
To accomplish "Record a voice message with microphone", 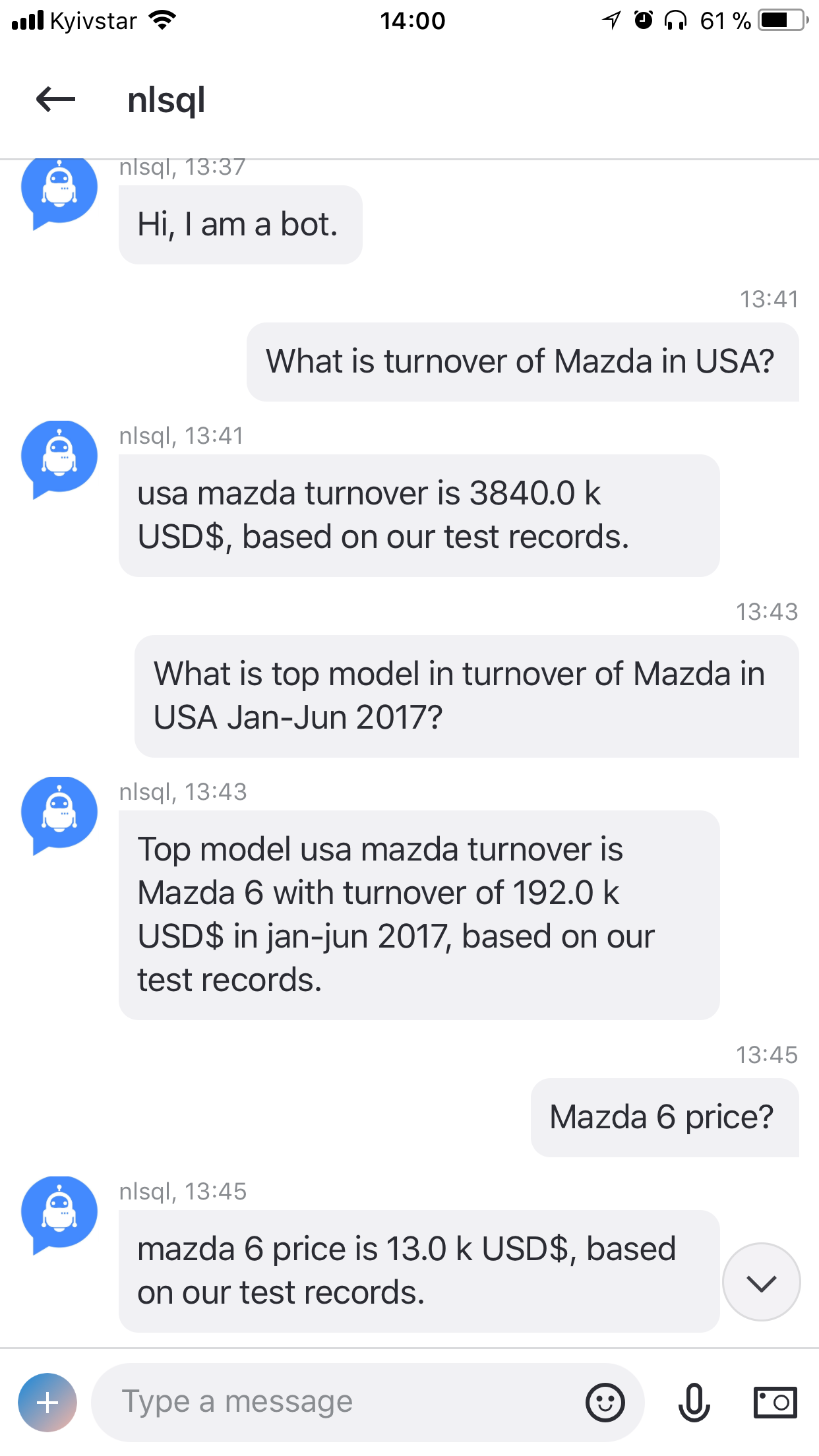I will (694, 1402).
